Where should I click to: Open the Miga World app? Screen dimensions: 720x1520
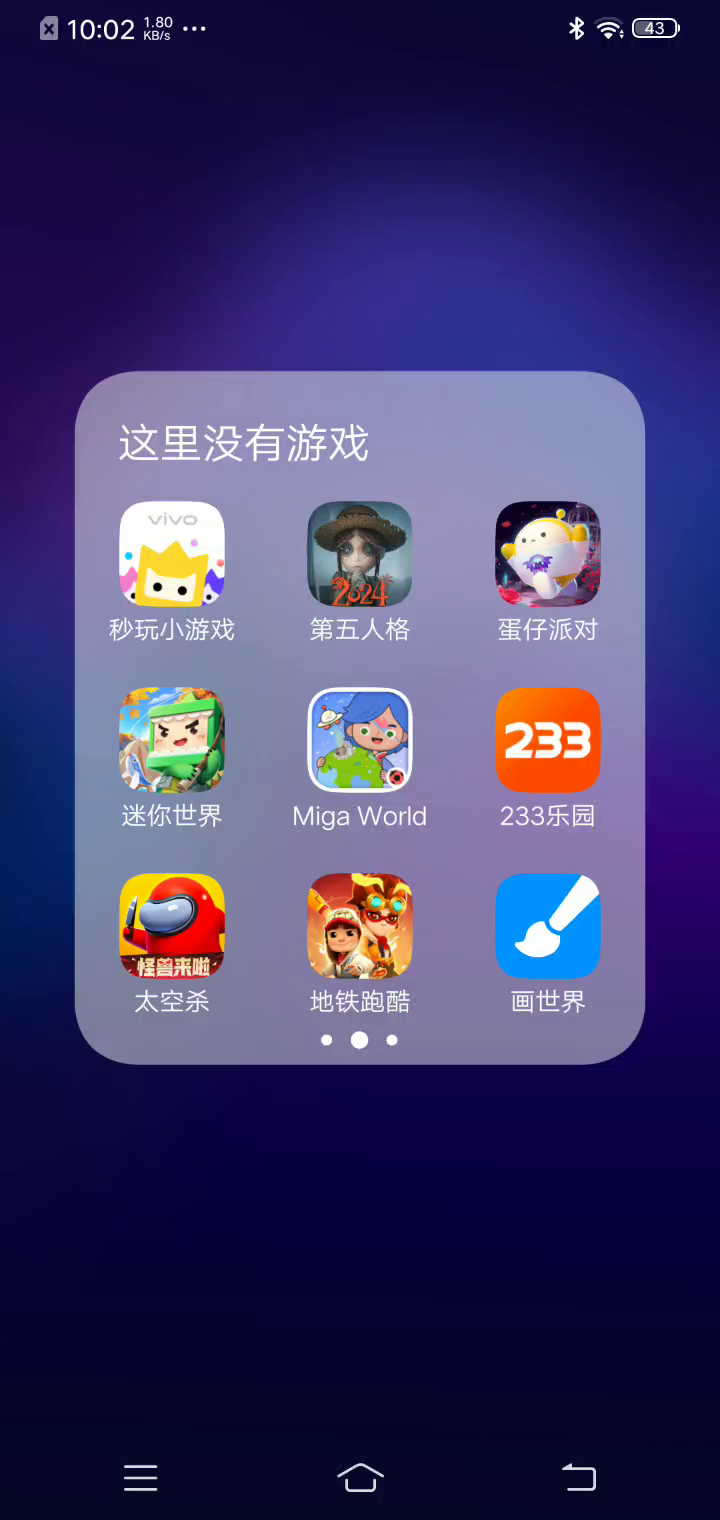pyautogui.click(x=360, y=740)
